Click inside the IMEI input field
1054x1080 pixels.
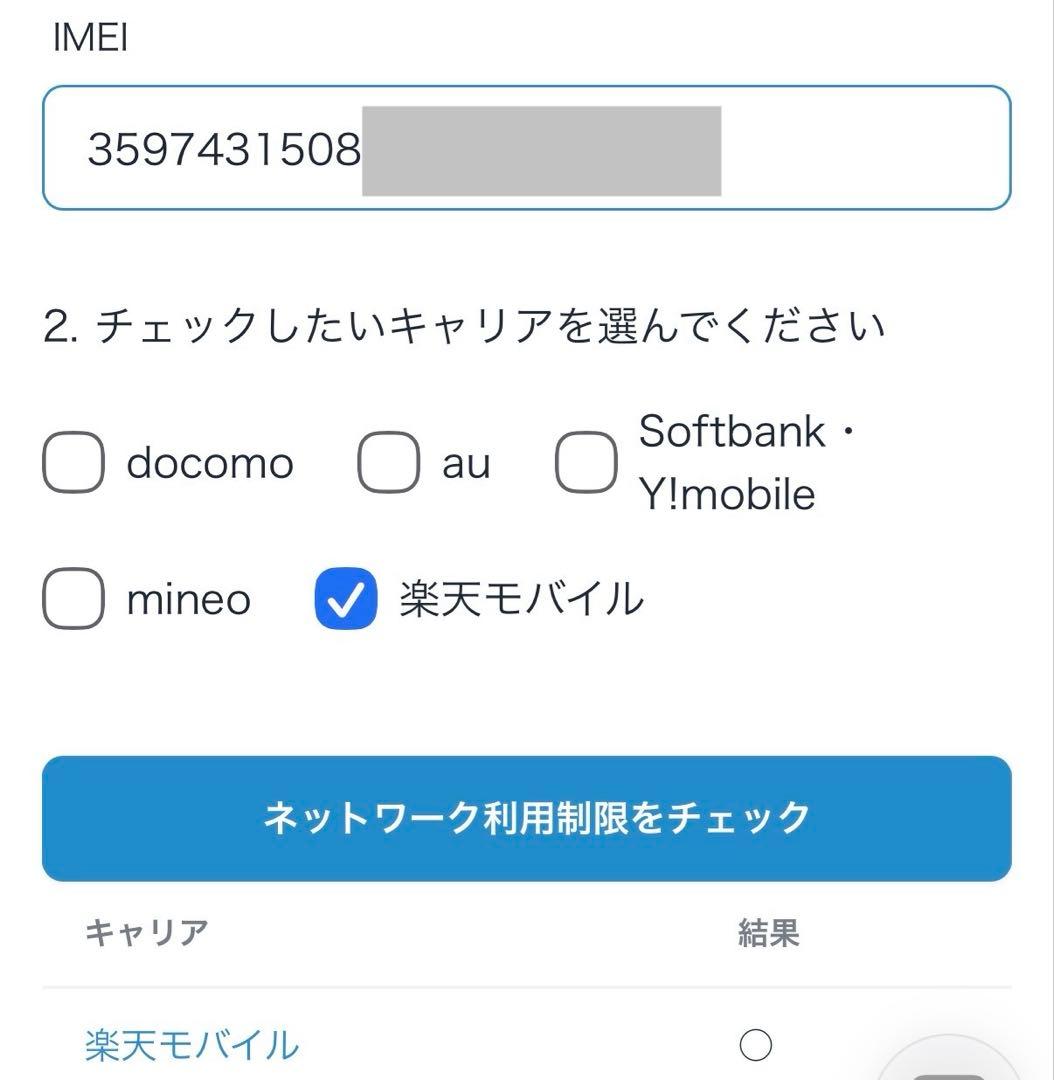coord(527,147)
